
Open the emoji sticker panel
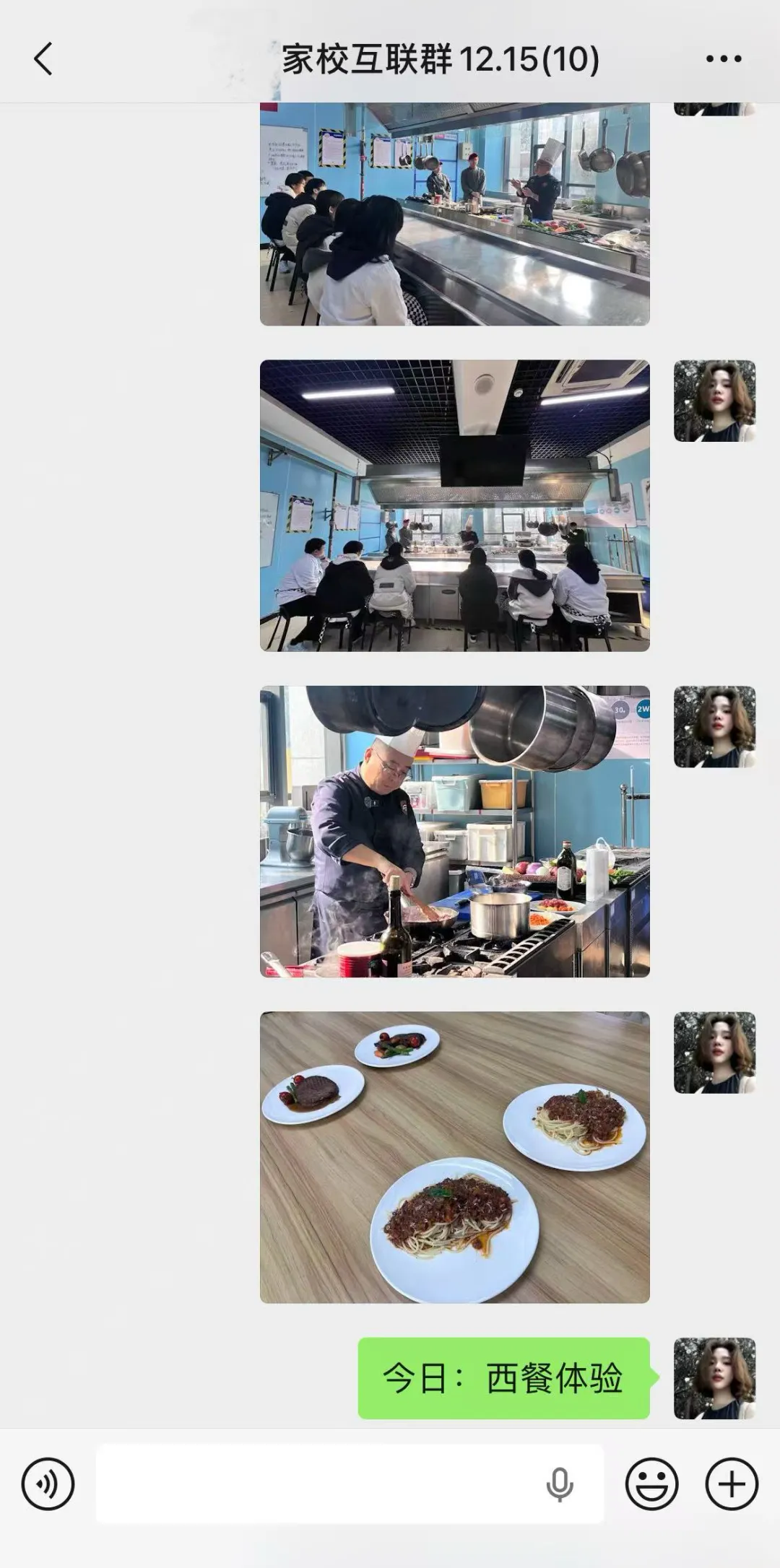(651, 1484)
